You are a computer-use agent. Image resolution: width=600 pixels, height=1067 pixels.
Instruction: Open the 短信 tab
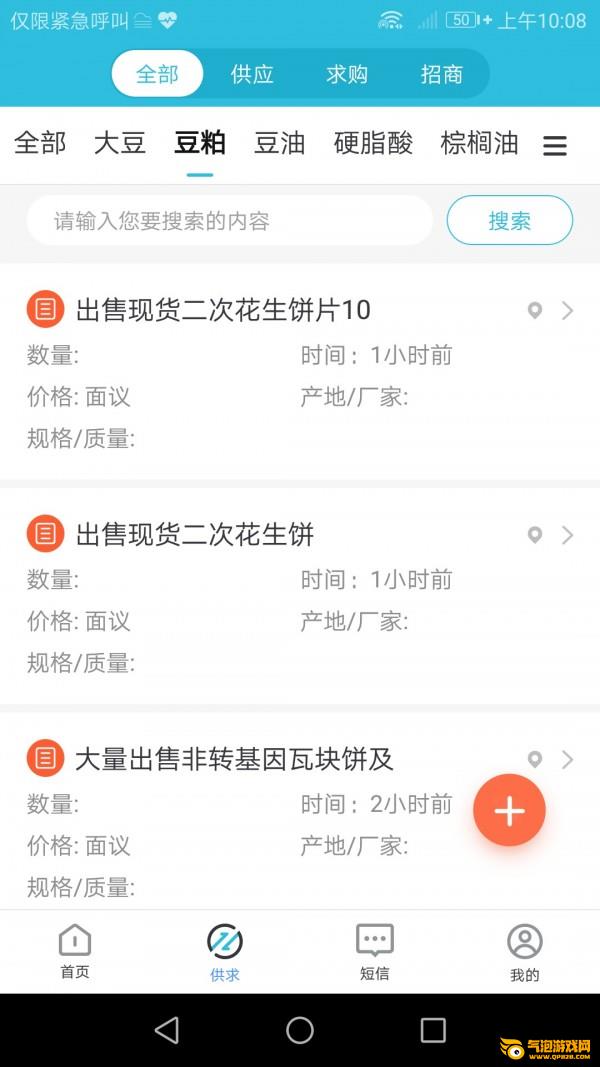[375, 951]
